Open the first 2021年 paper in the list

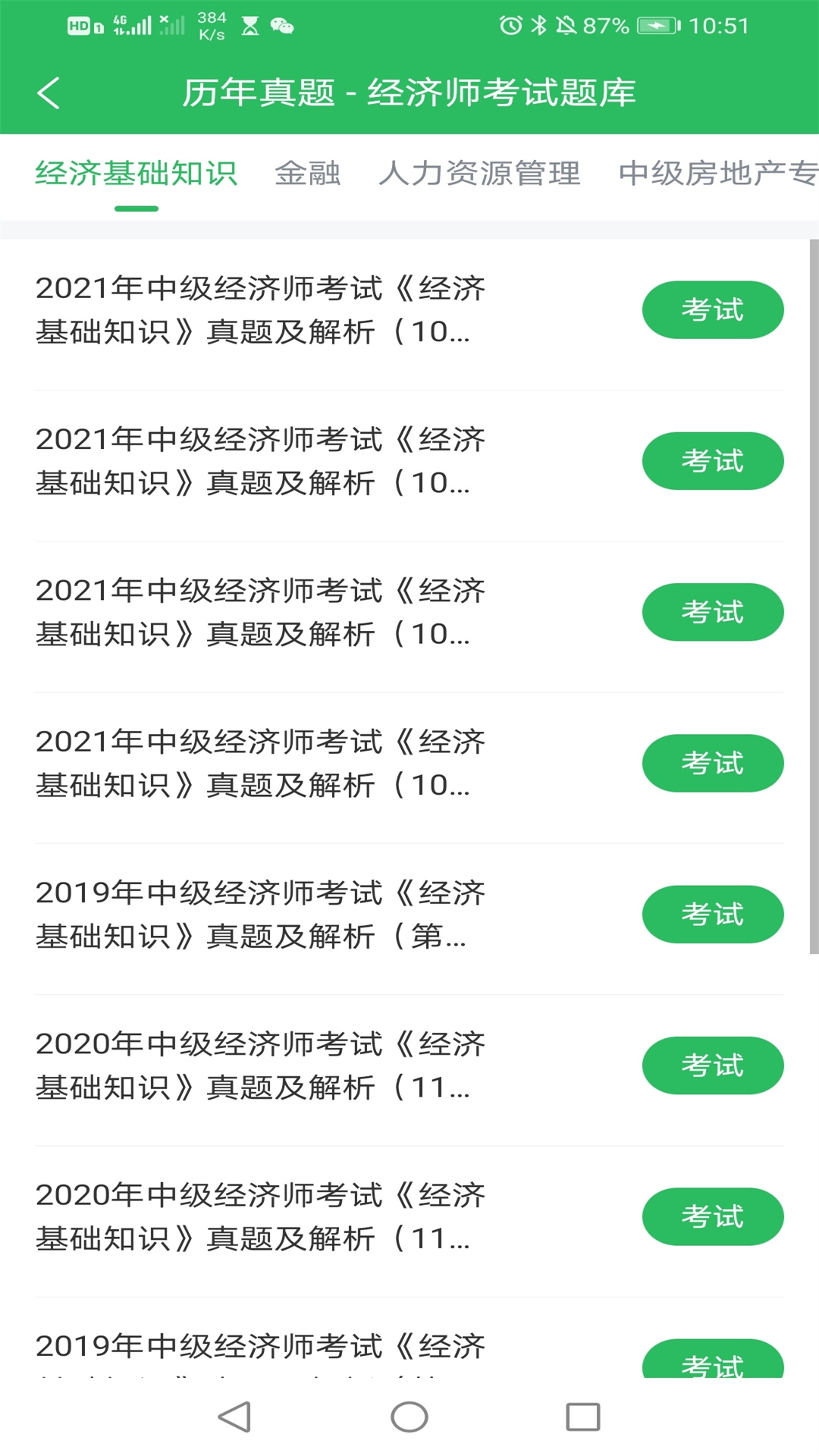[260, 310]
